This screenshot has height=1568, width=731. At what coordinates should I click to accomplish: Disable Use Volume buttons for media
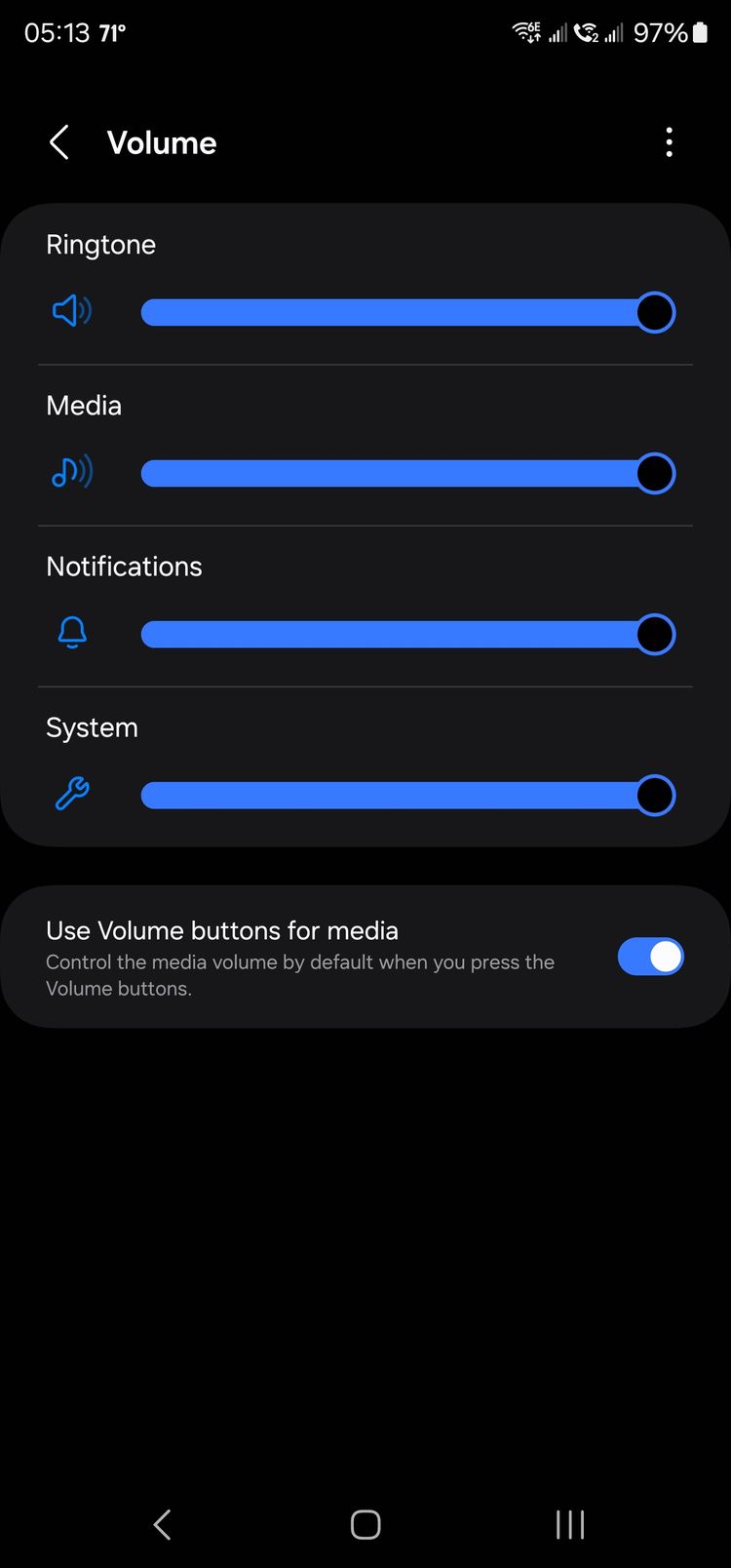(x=651, y=957)
